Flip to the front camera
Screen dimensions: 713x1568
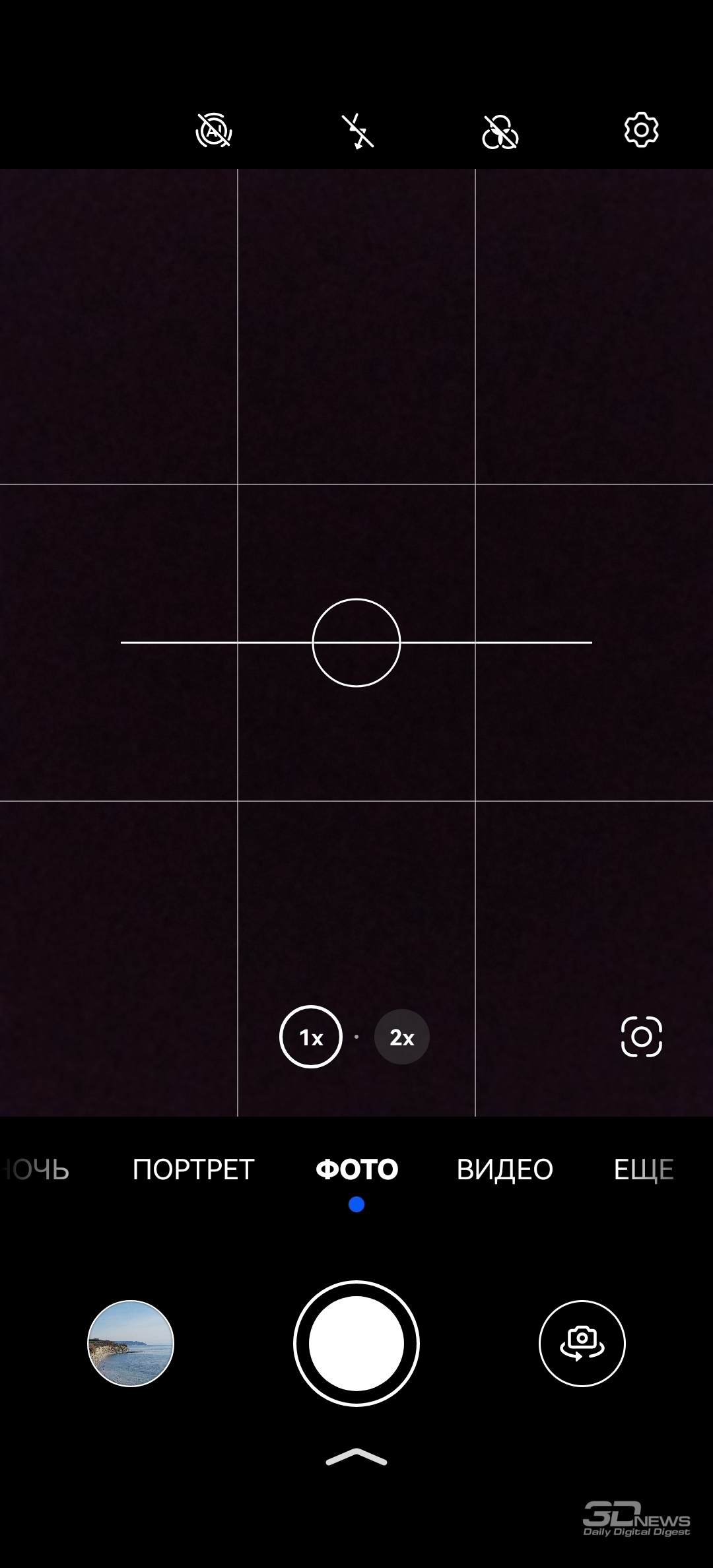(582, 1344)
